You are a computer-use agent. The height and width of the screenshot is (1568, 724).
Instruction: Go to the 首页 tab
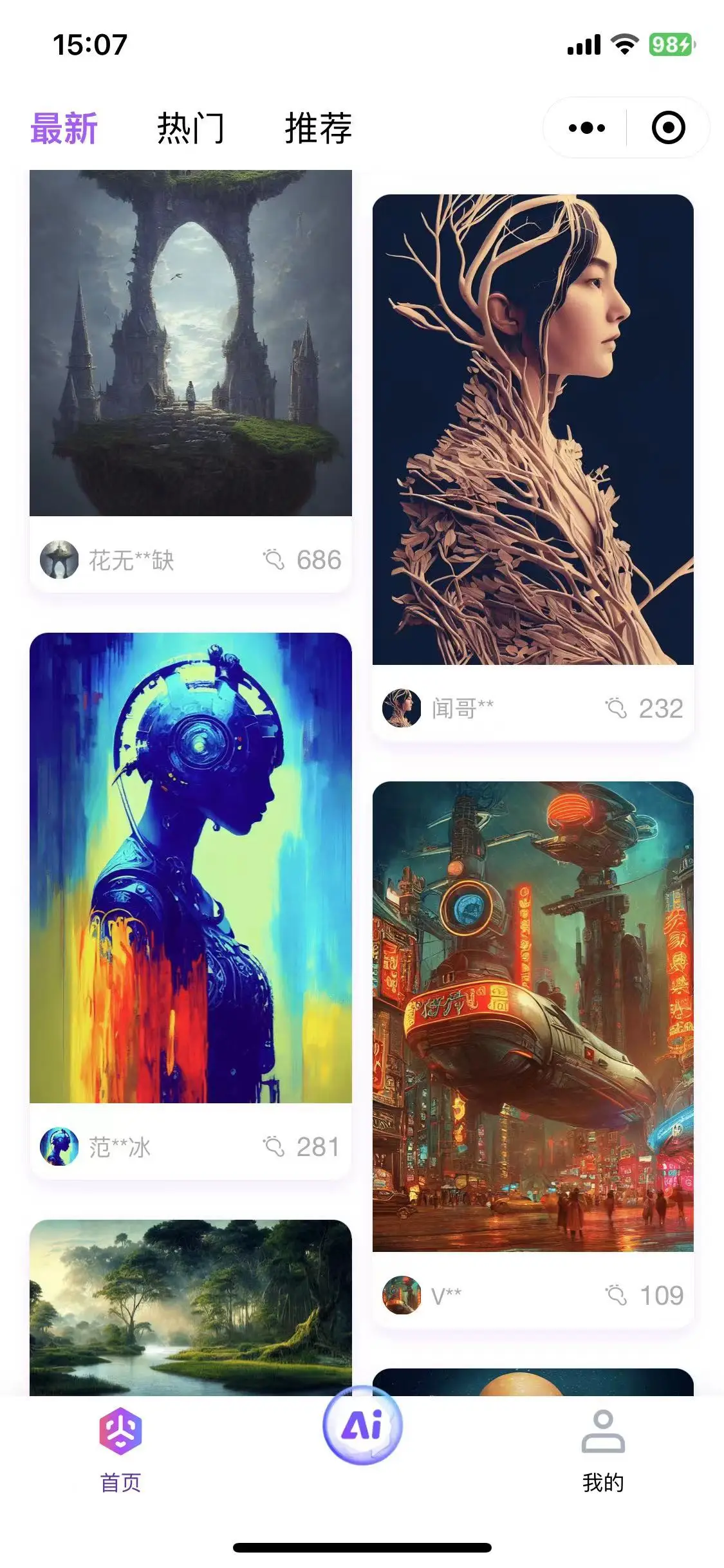120,1448
